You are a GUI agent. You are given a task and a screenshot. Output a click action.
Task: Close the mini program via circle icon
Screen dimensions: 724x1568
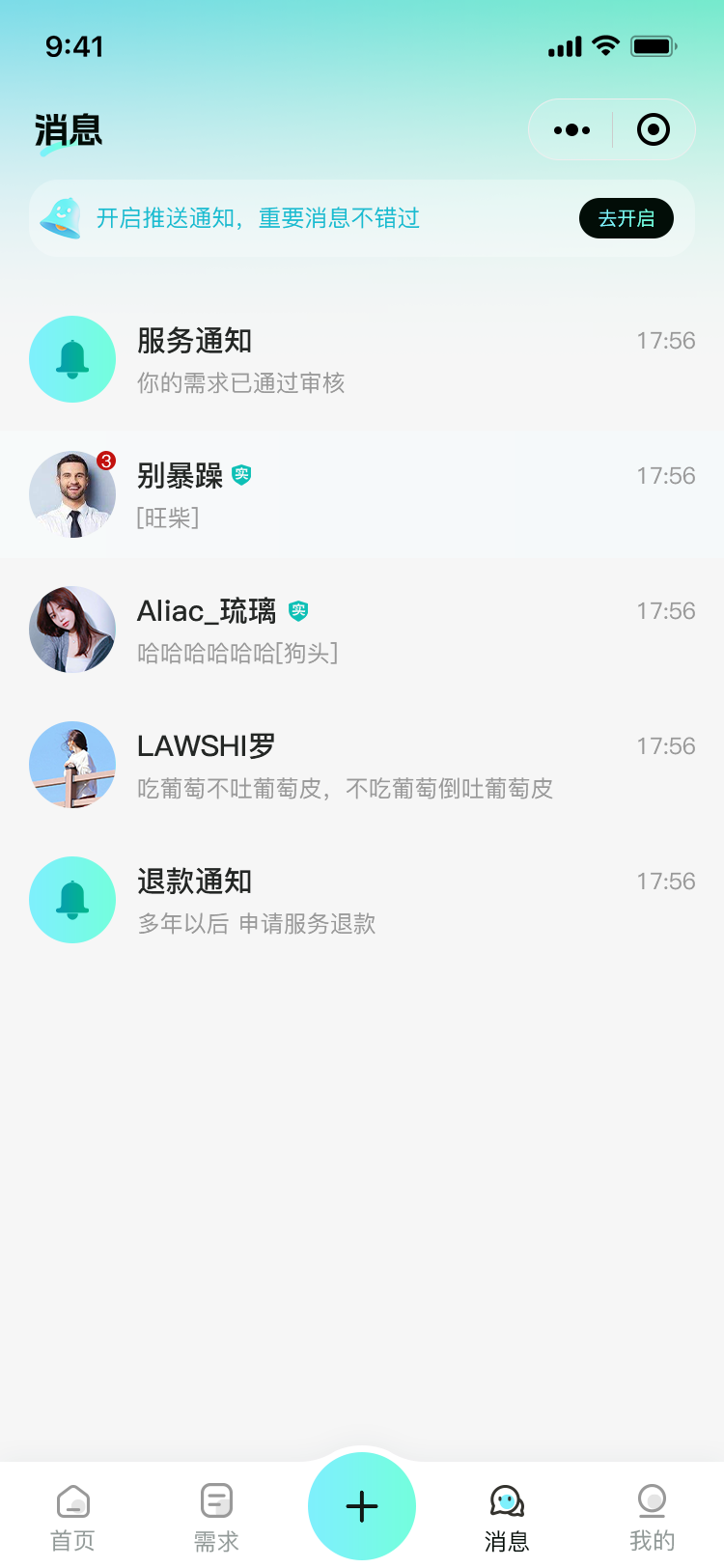coord(654,129)
